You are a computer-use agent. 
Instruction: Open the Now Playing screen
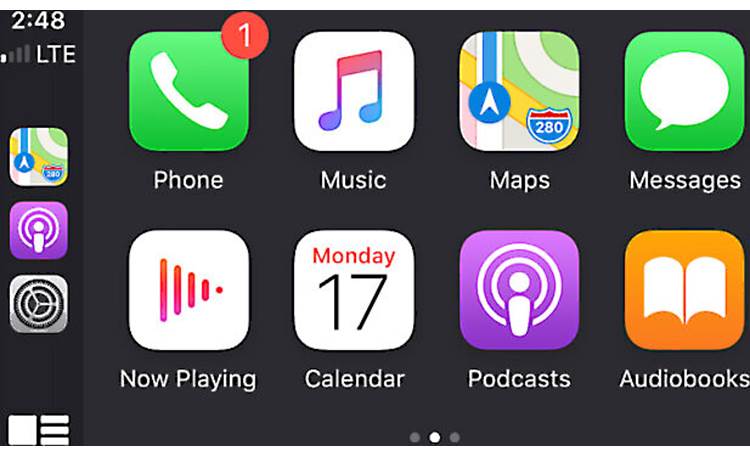pyautogui.click(x=189, y=290)
